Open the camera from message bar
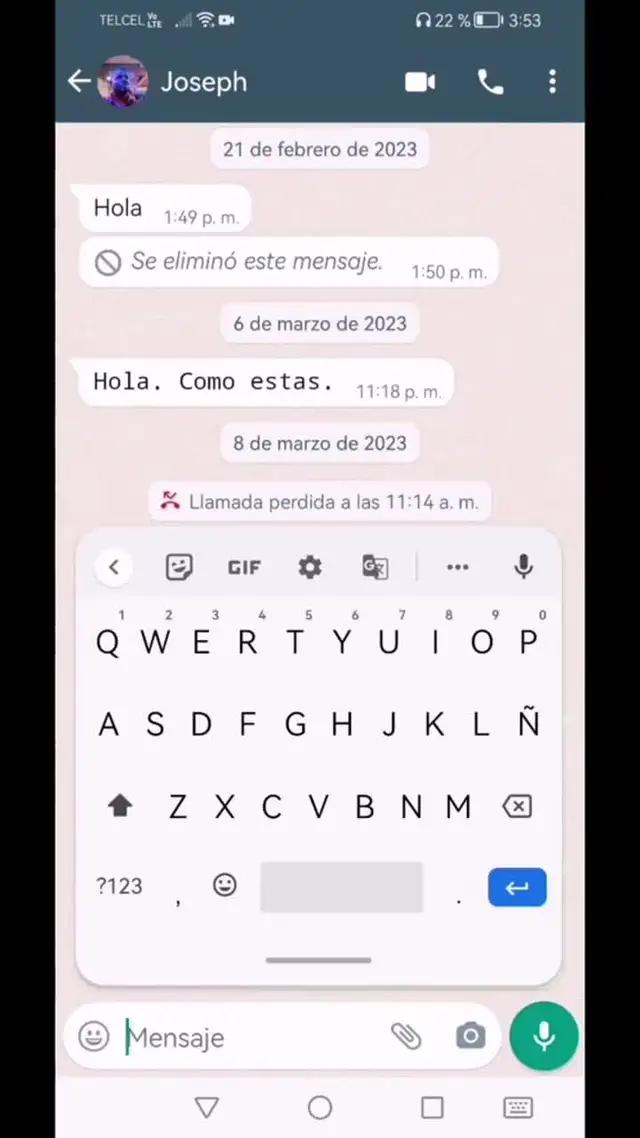 [469, 1036]
